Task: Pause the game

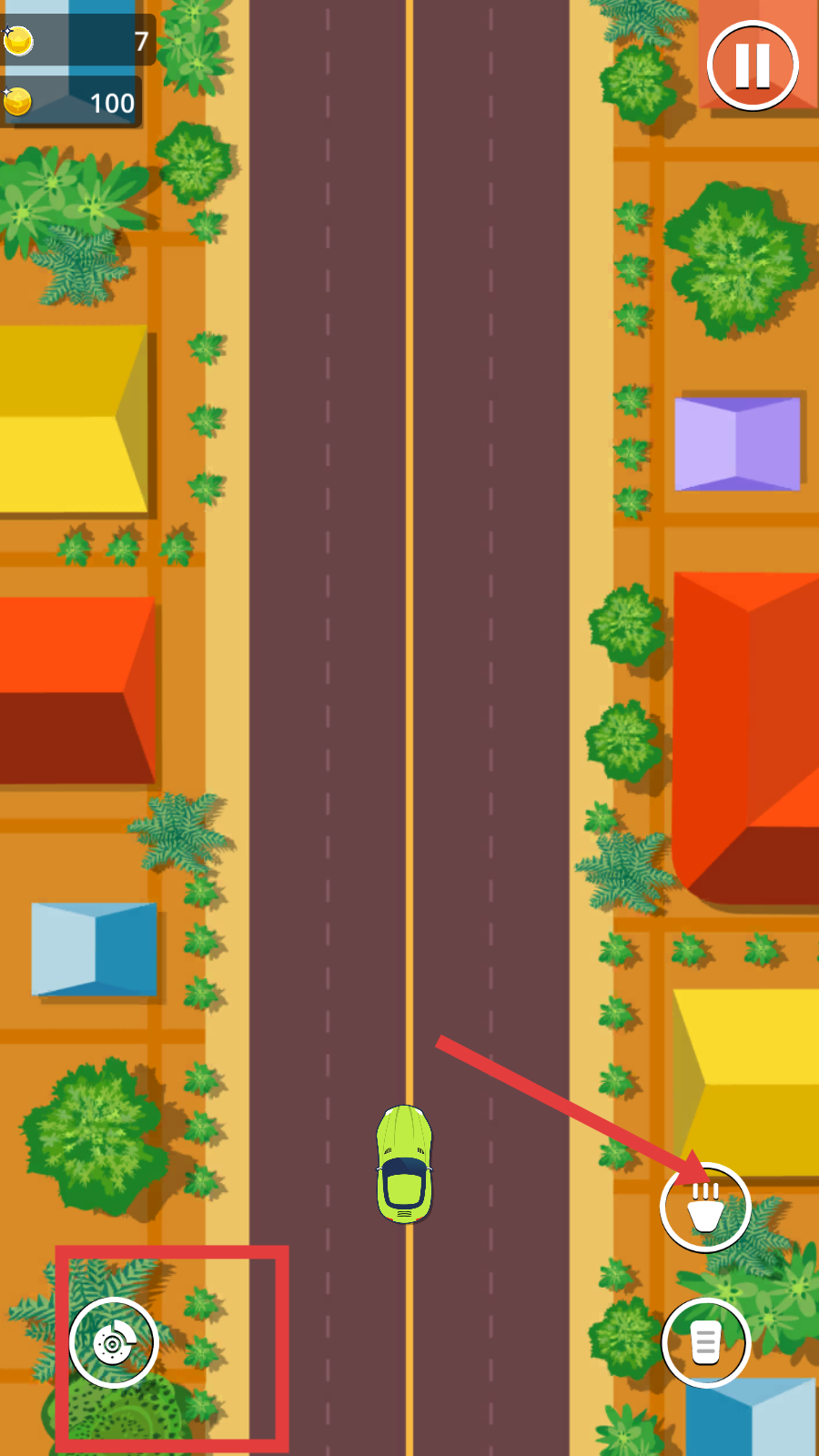Action: (x=753, y=66)
